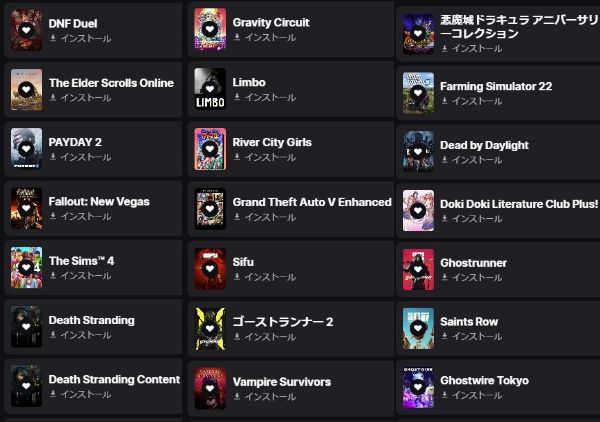
Task: Install Vampire Survivors
Action: click(264, 397)
